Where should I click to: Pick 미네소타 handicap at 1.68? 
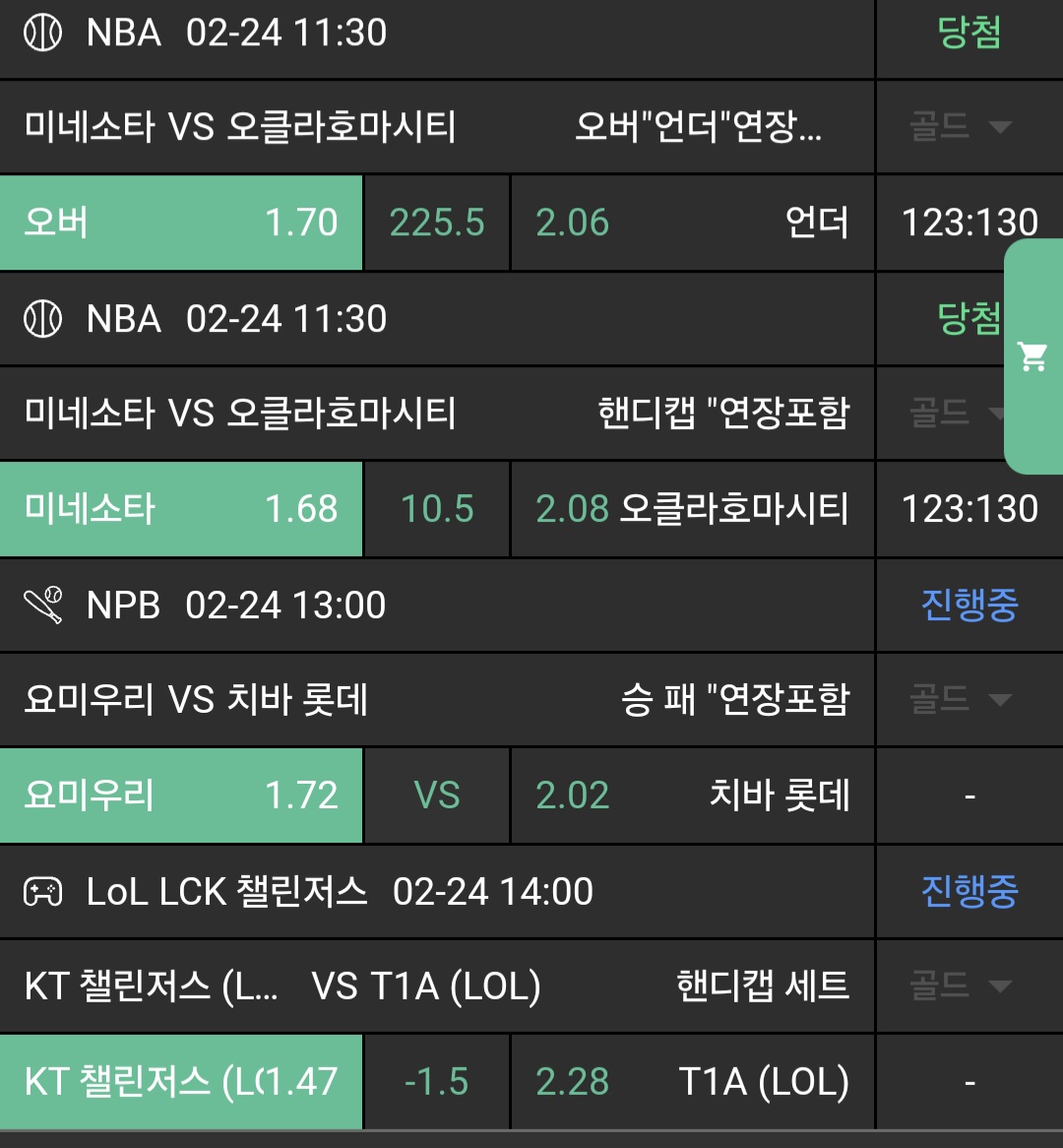click(x=181, y=509)
